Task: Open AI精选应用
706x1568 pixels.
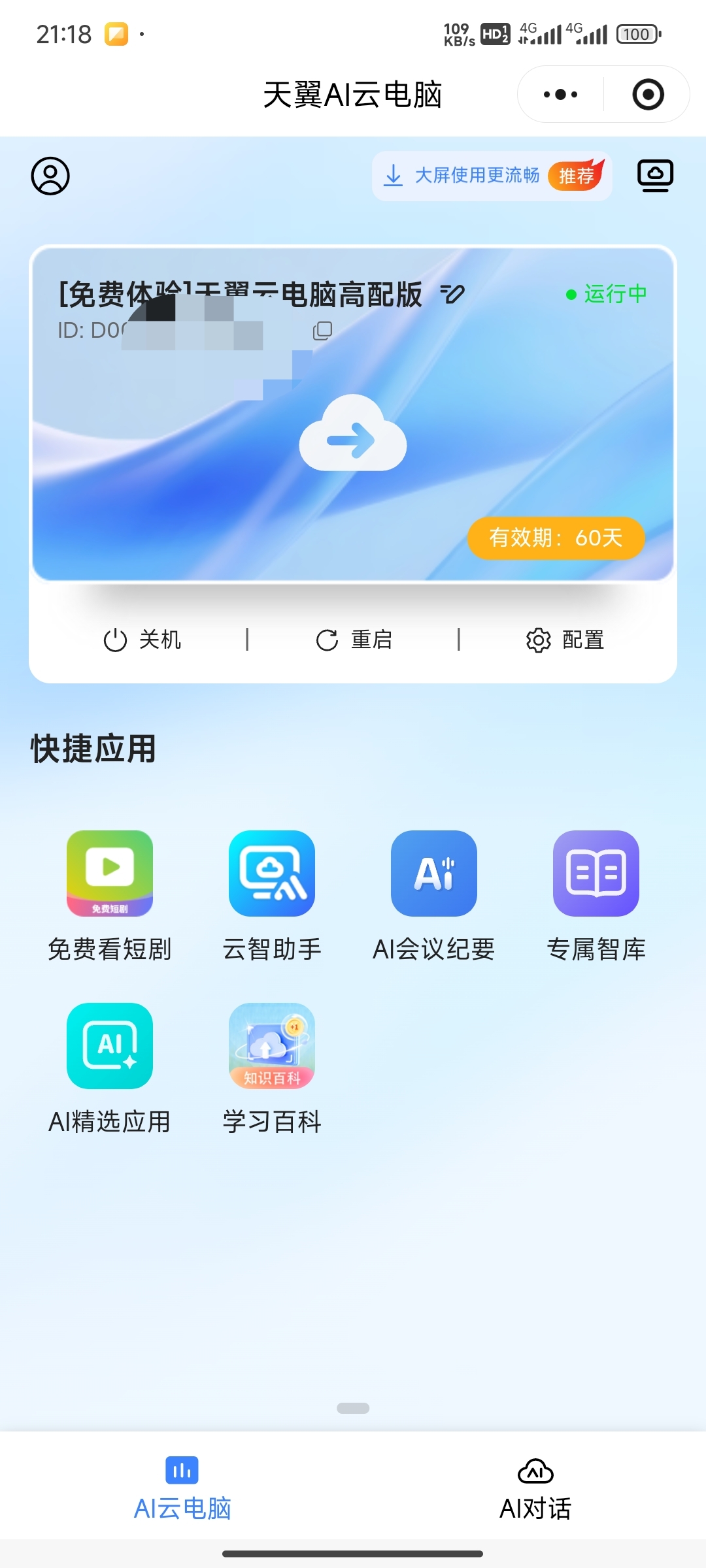Action: tap(110, 1046)
